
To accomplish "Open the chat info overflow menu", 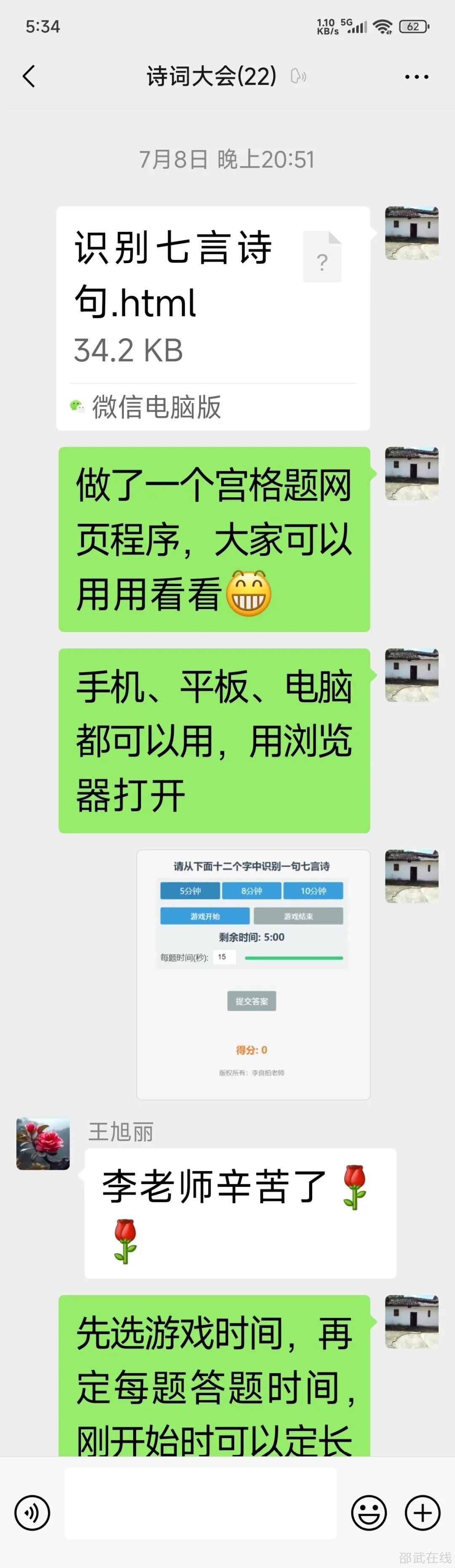I will (x=416, y=77).
